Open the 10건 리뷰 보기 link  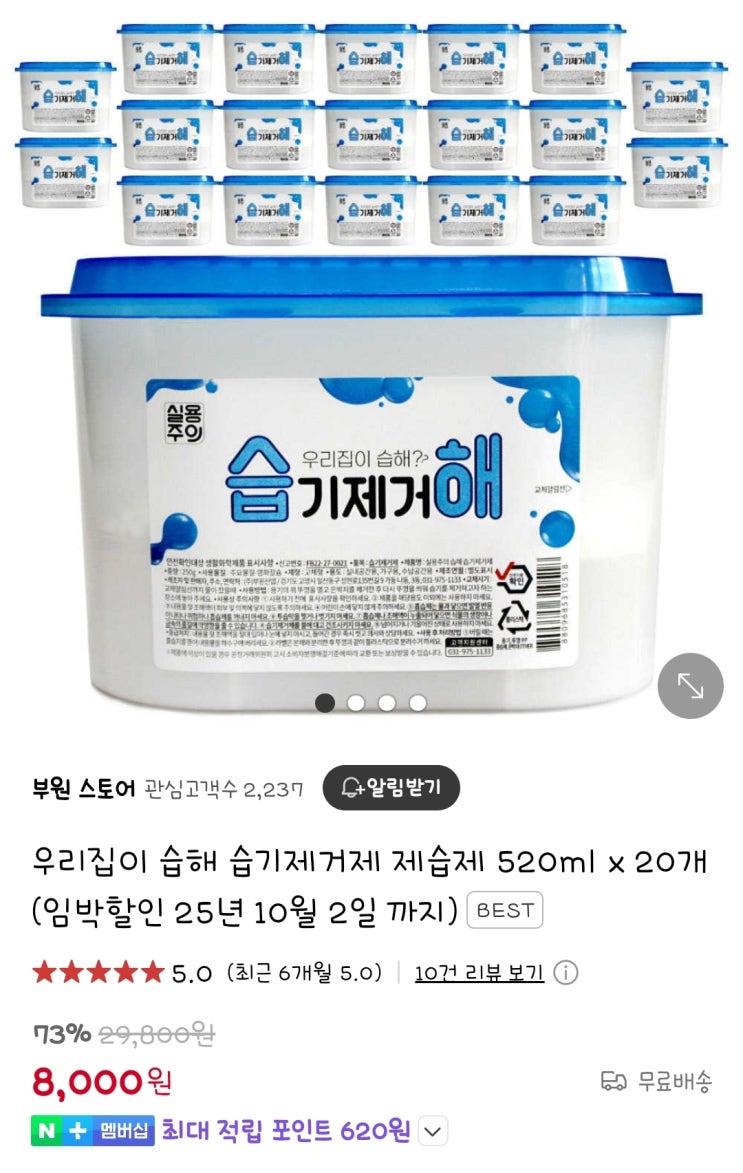click(480, 970)
